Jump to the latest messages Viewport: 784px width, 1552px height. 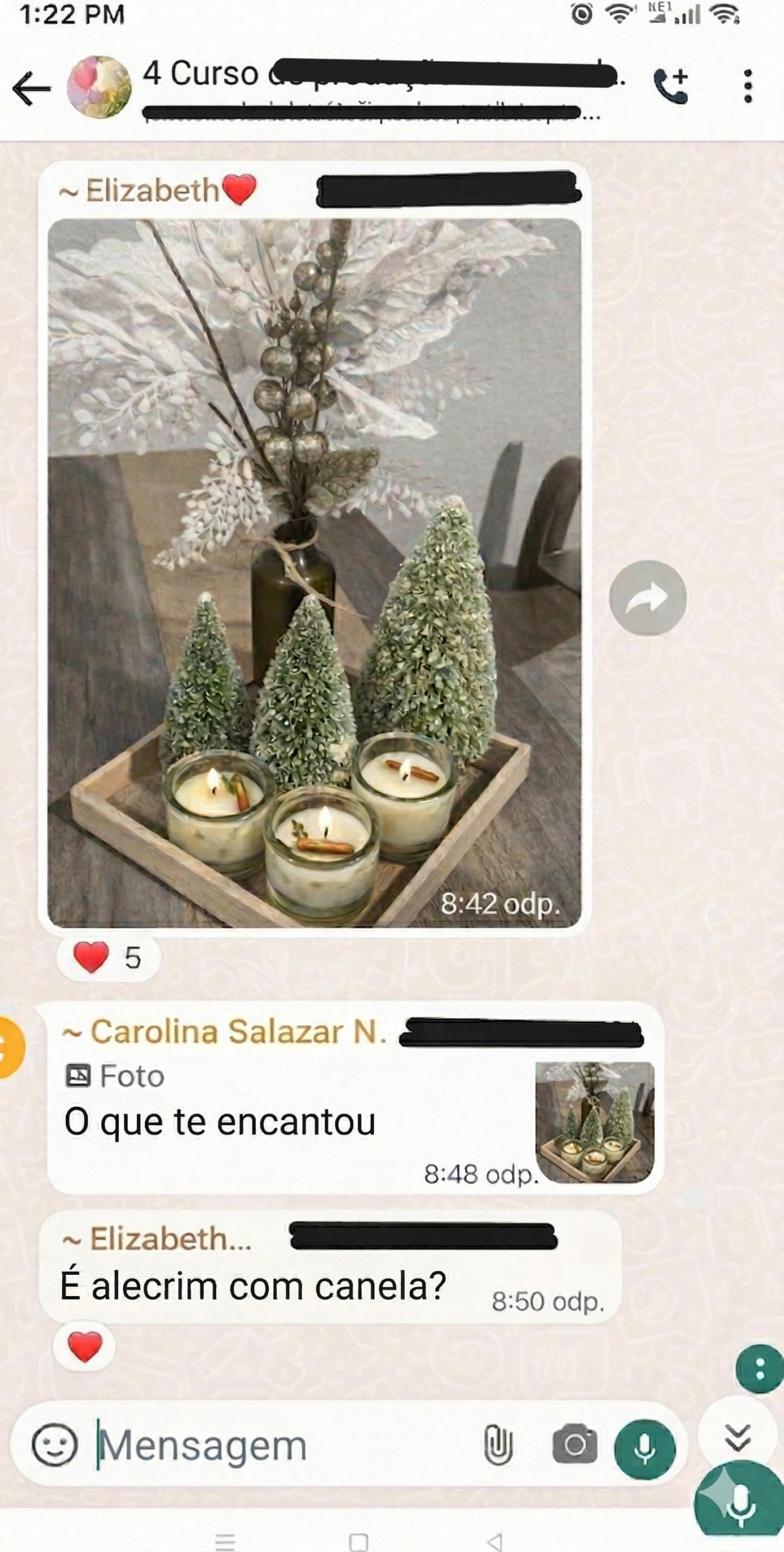[x=737, y=1438]
